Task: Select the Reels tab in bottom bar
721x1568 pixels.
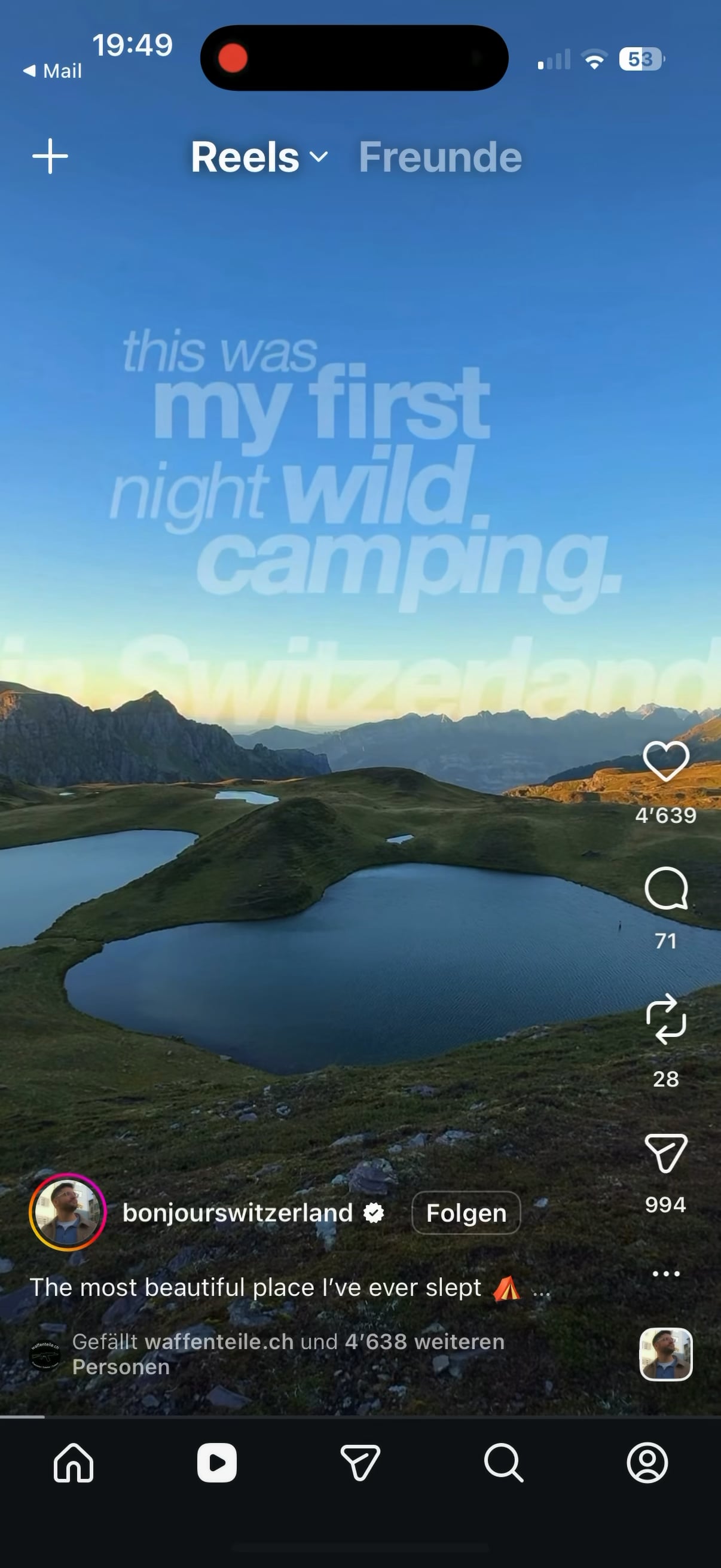Action: tap(216, 1463)
